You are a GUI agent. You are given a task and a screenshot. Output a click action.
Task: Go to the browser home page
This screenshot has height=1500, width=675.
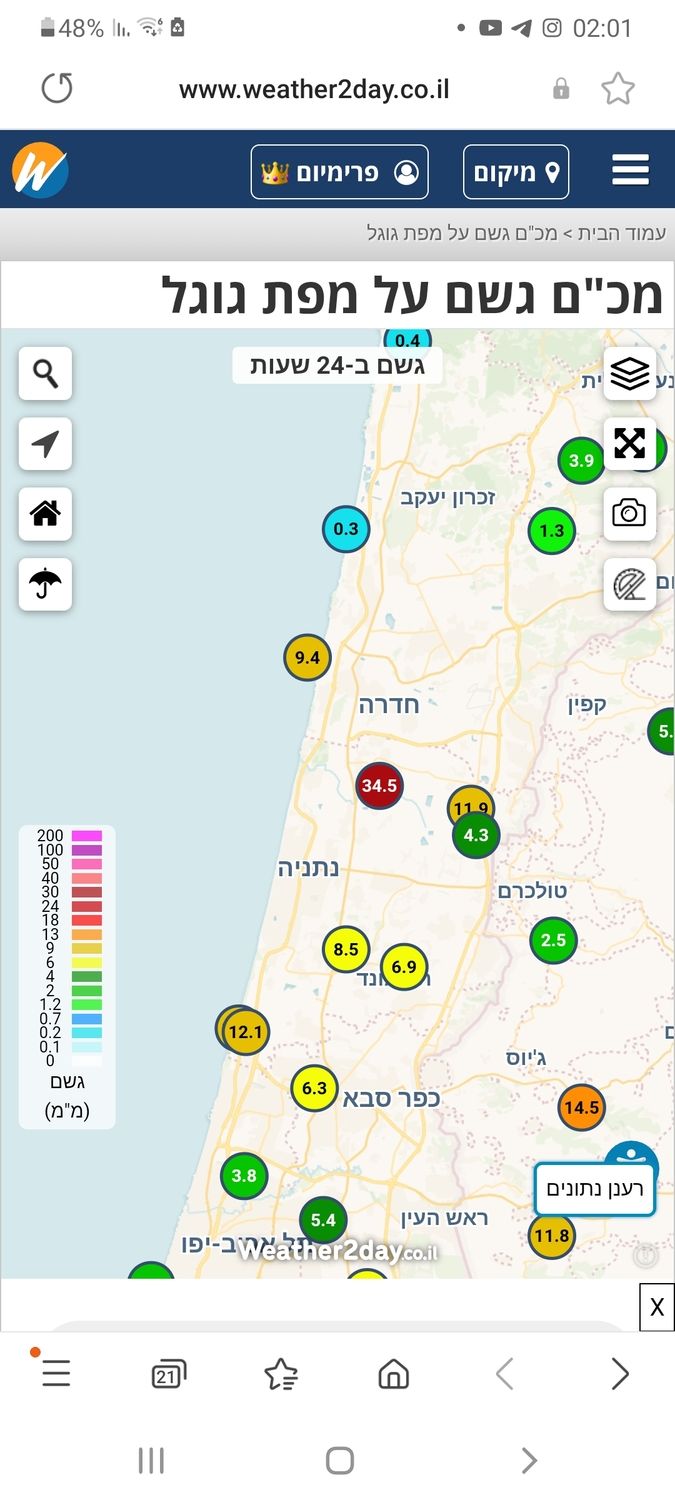pos(394,1375)
